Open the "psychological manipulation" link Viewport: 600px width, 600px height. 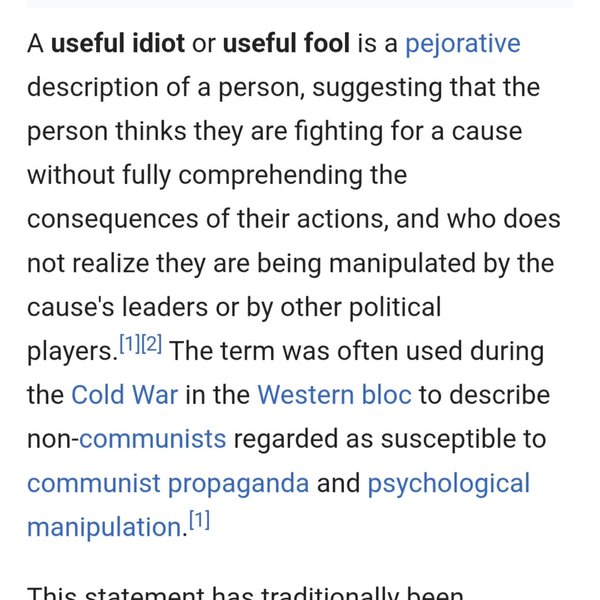[x=448, y=483]
